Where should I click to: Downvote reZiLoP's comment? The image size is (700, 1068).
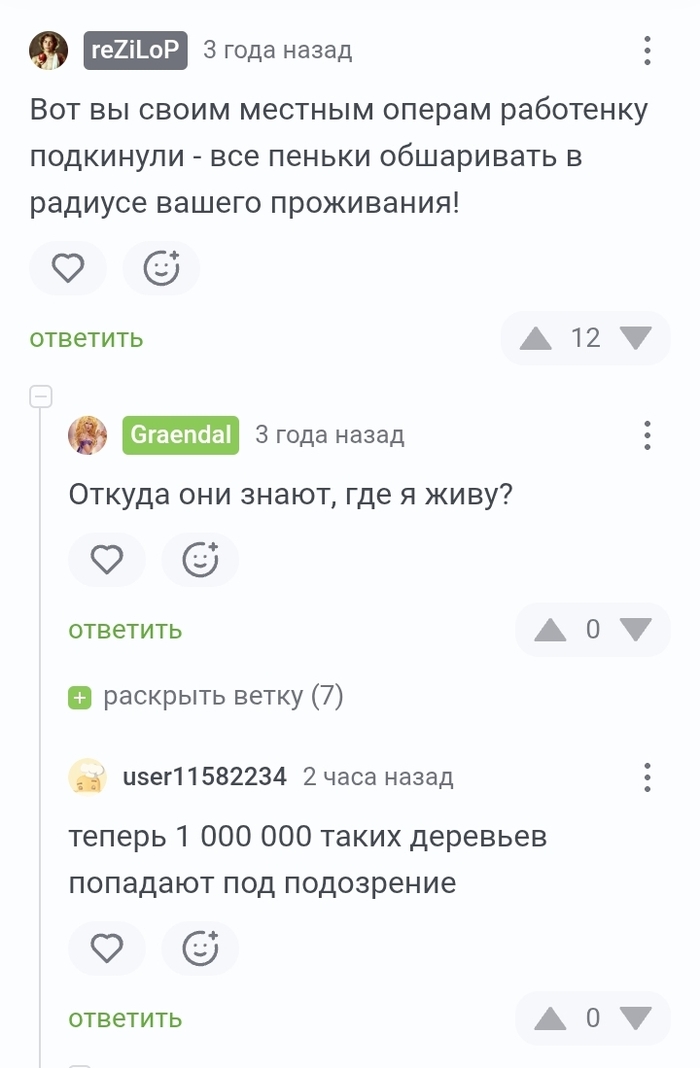pos(635,338)
